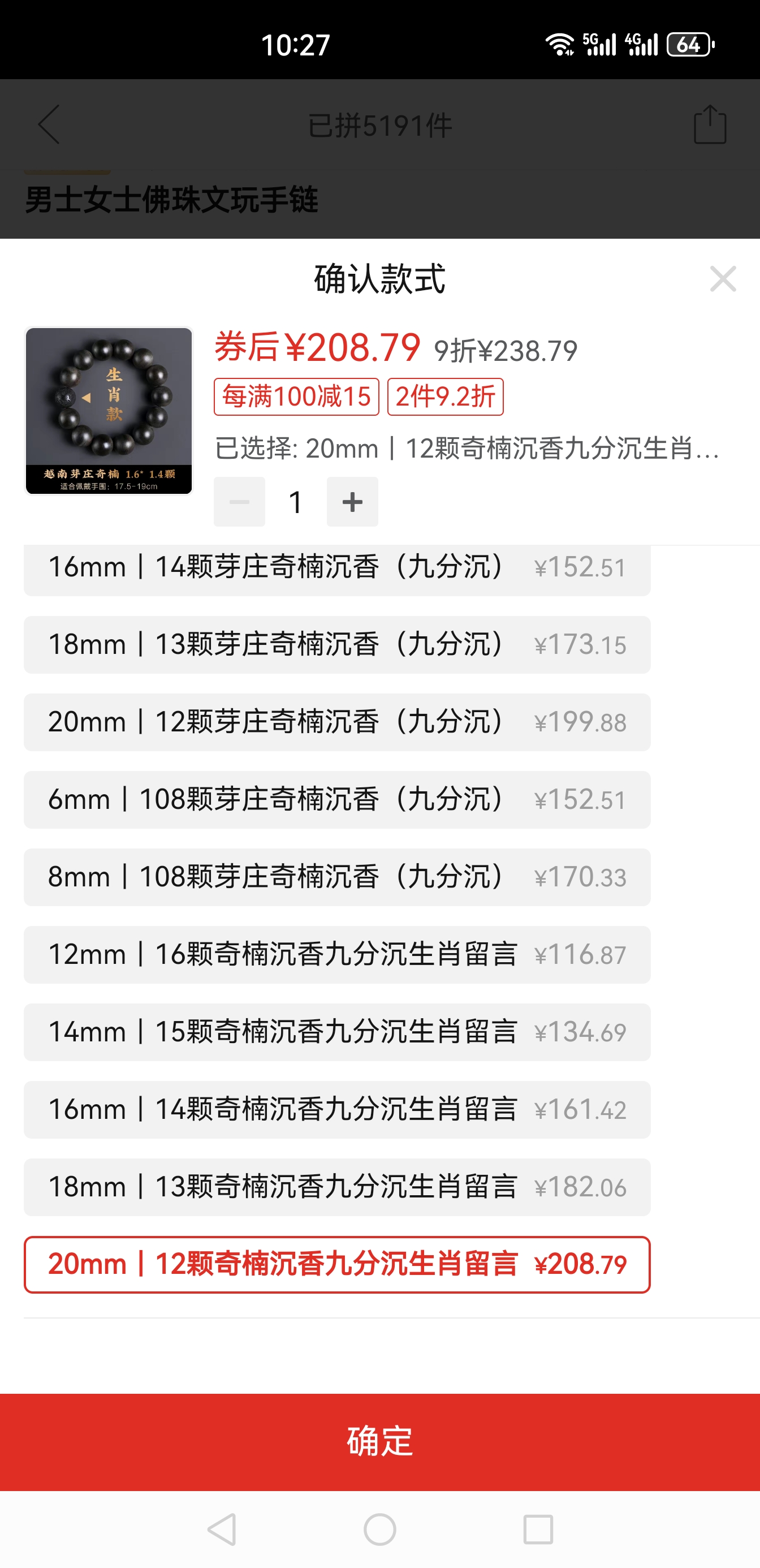Close the 确认款式 style panel

click(722, 279)
